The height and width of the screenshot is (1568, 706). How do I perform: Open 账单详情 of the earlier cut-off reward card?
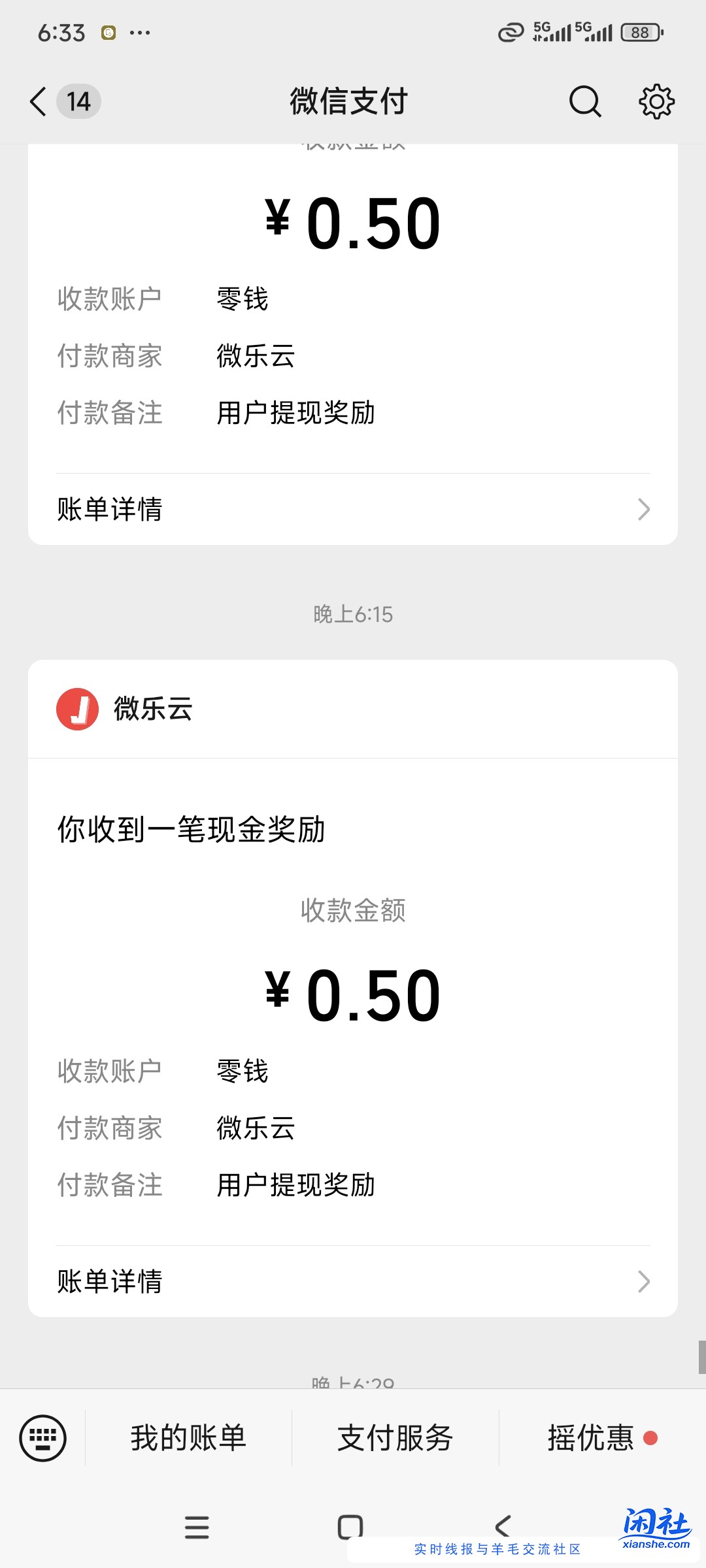pos(353,509)
